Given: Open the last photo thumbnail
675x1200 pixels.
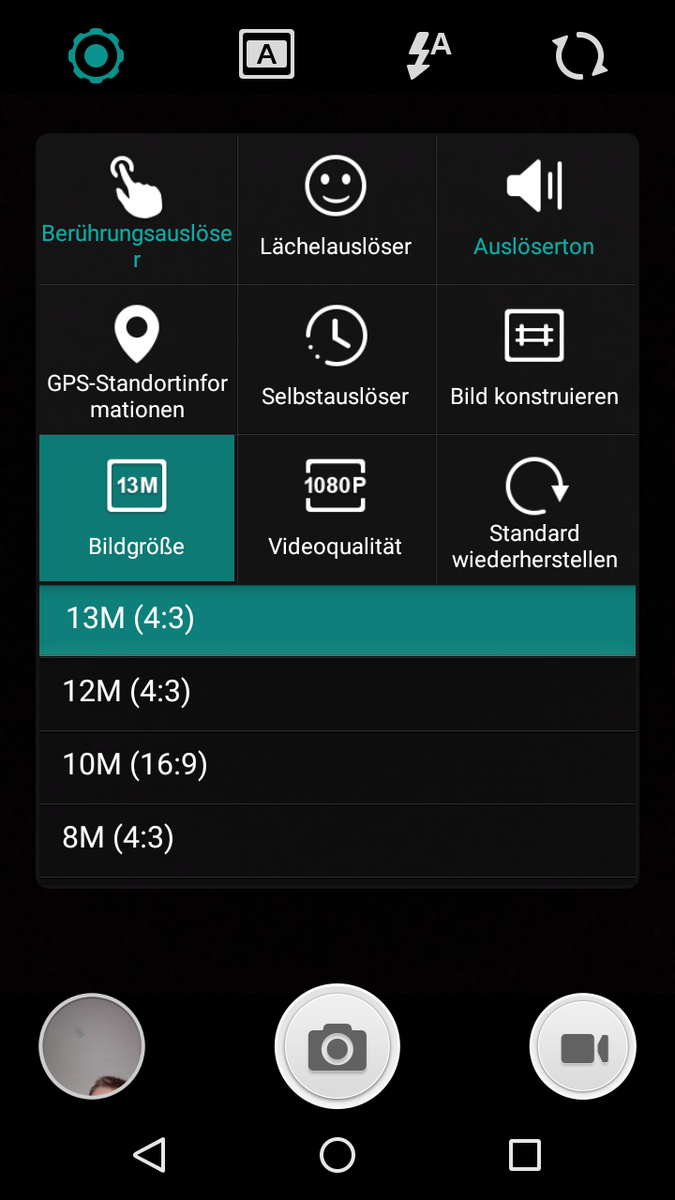Looking at the screenshot, I should [x=92, y=1047].
